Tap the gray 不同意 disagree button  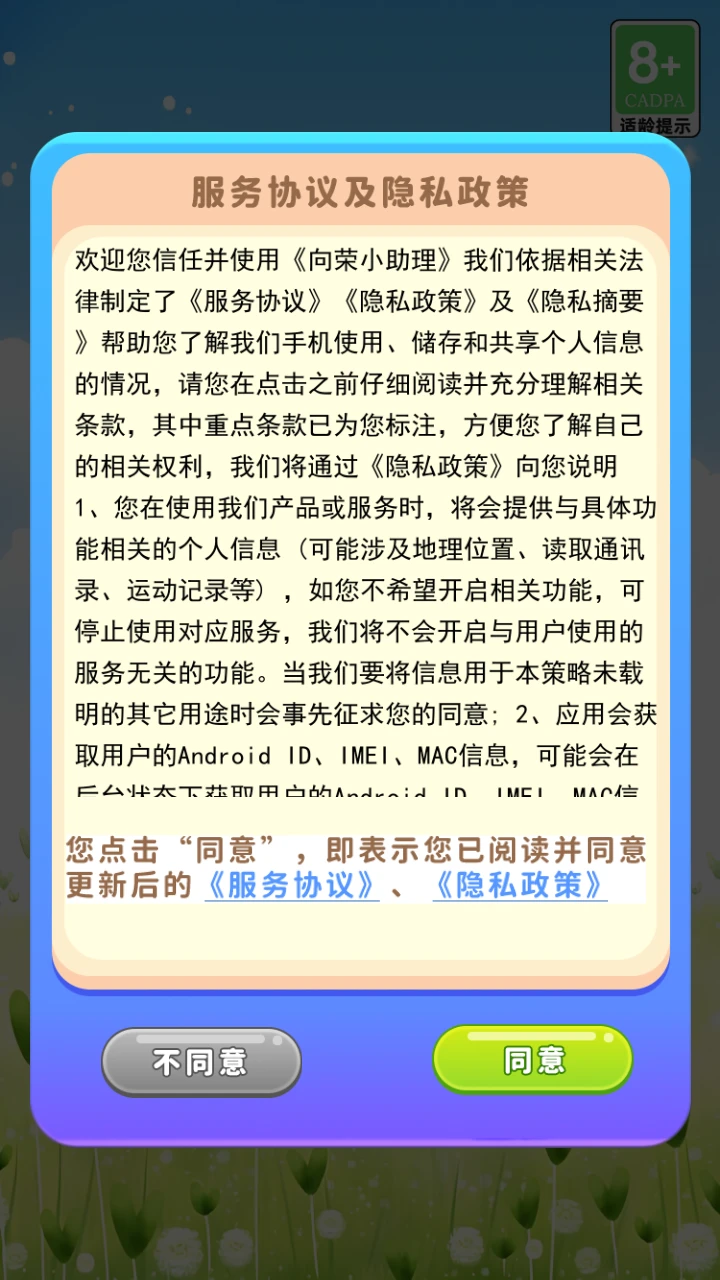[x=201, y=1058]
